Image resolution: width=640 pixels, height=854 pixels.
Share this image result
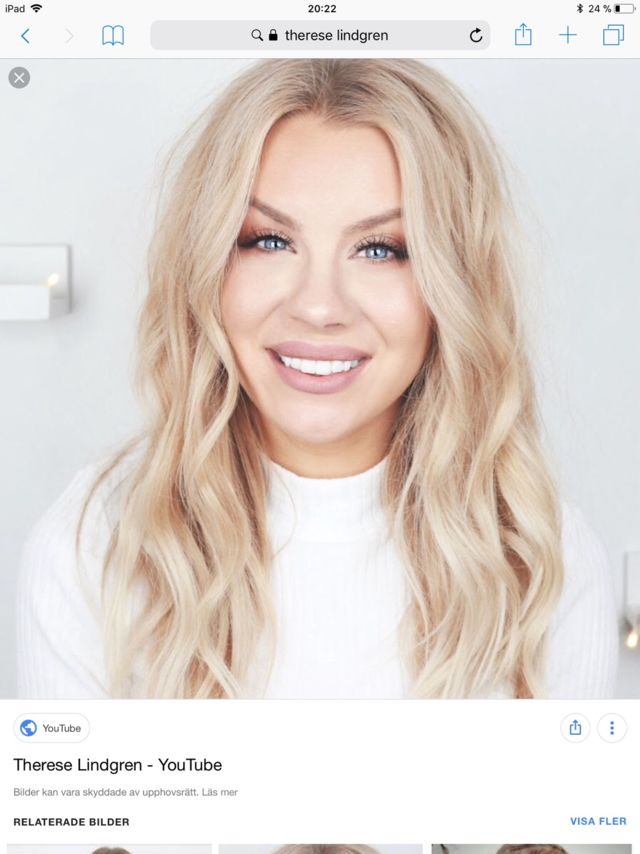coord(575,728)
